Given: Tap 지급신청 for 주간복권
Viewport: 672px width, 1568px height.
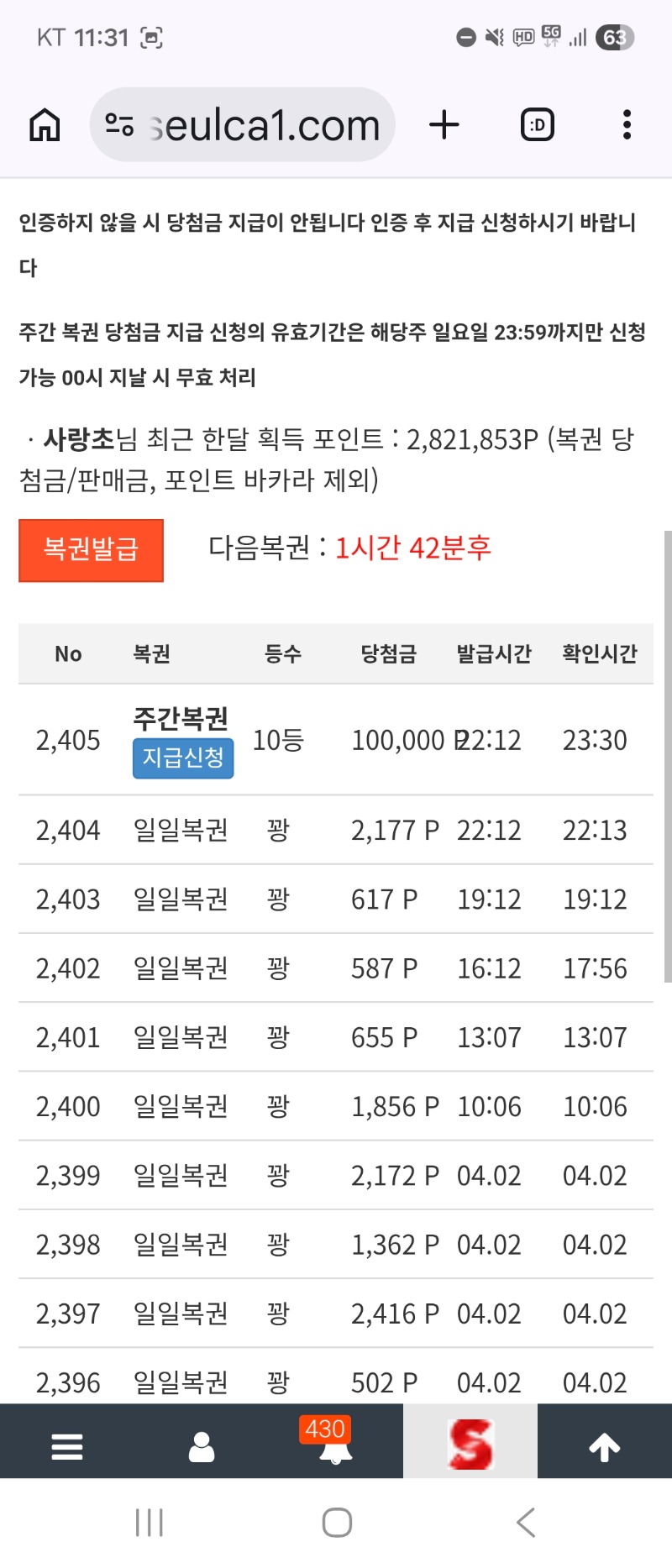Looking at the screenshot, I should [182, 758].
